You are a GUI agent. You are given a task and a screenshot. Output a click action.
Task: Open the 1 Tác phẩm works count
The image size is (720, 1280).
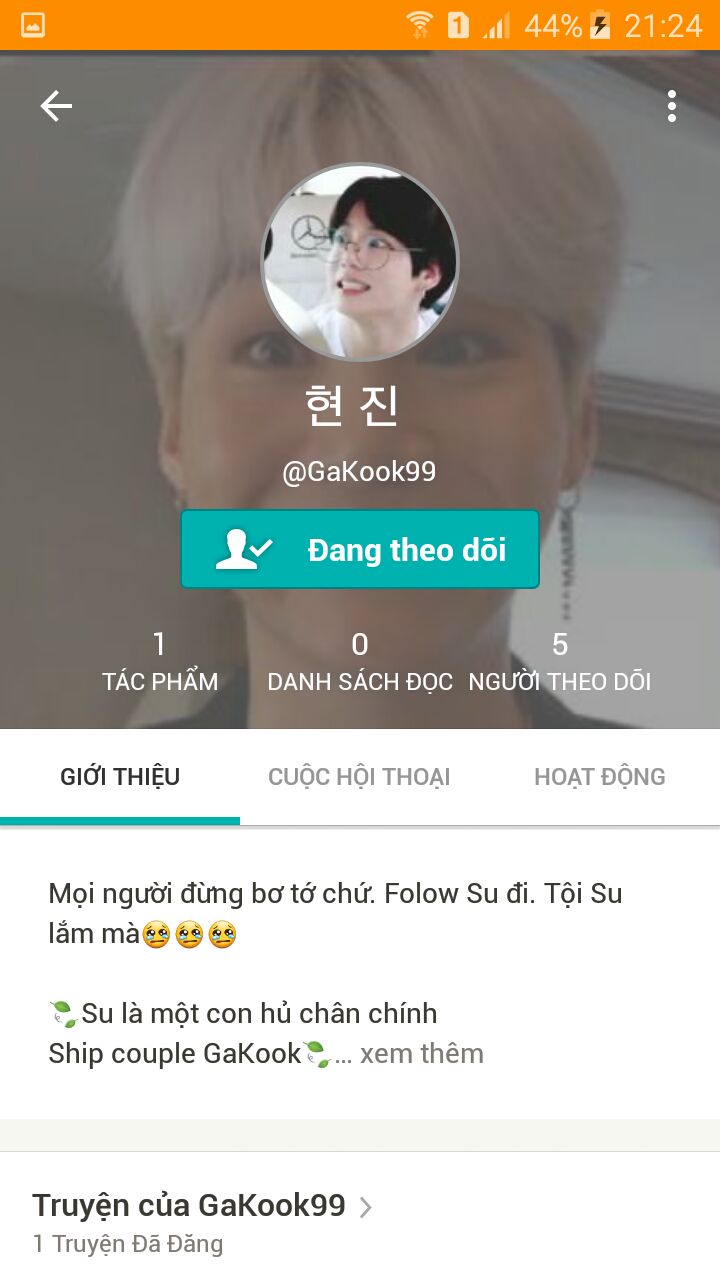click(160, 662)
